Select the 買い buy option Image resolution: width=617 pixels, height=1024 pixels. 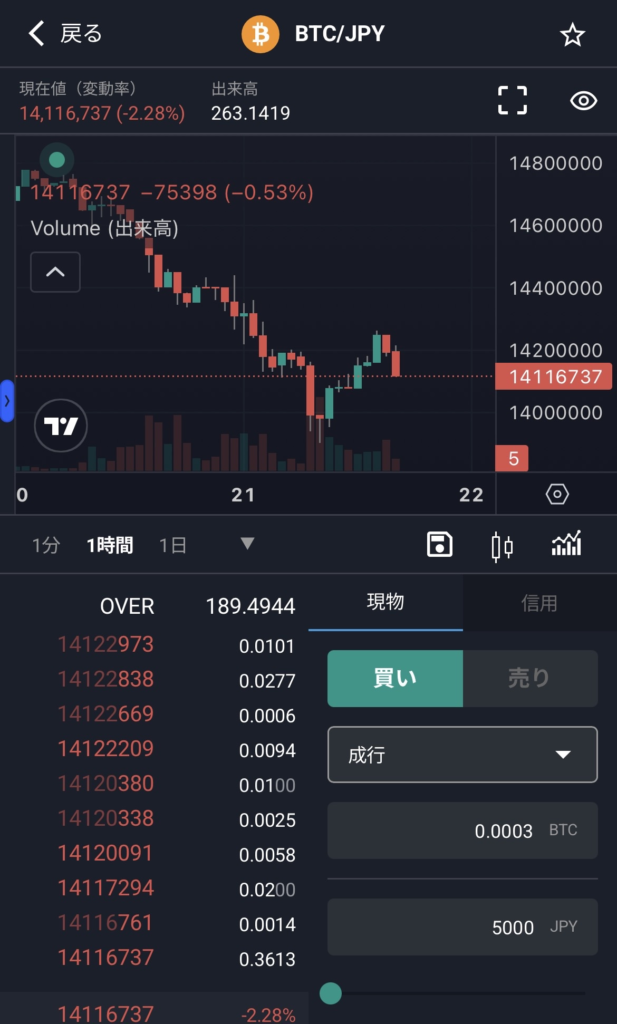coord(395,678)
